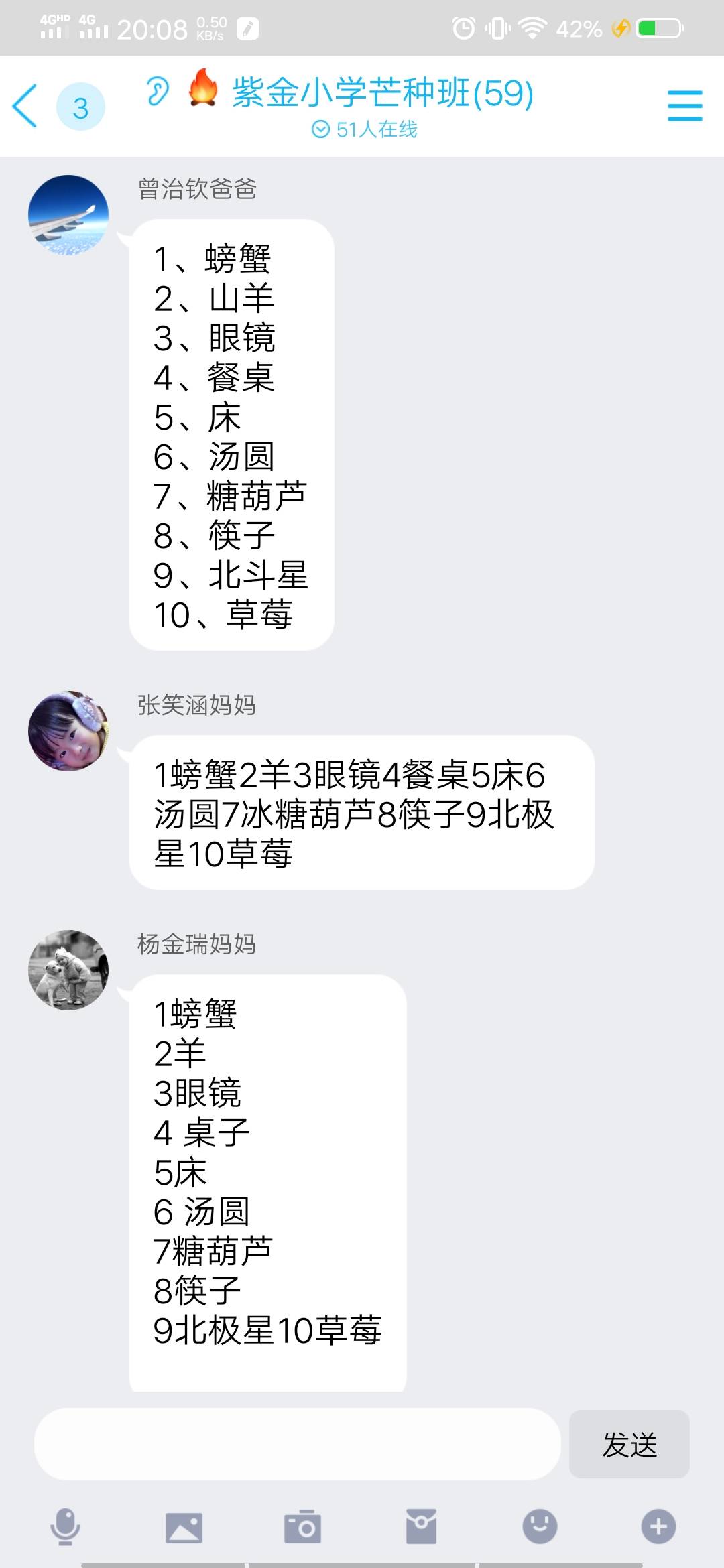Viewport: 724px width, 1568px height.
Task: Tap the ear listening mode icon
Action: coord(158,92)
